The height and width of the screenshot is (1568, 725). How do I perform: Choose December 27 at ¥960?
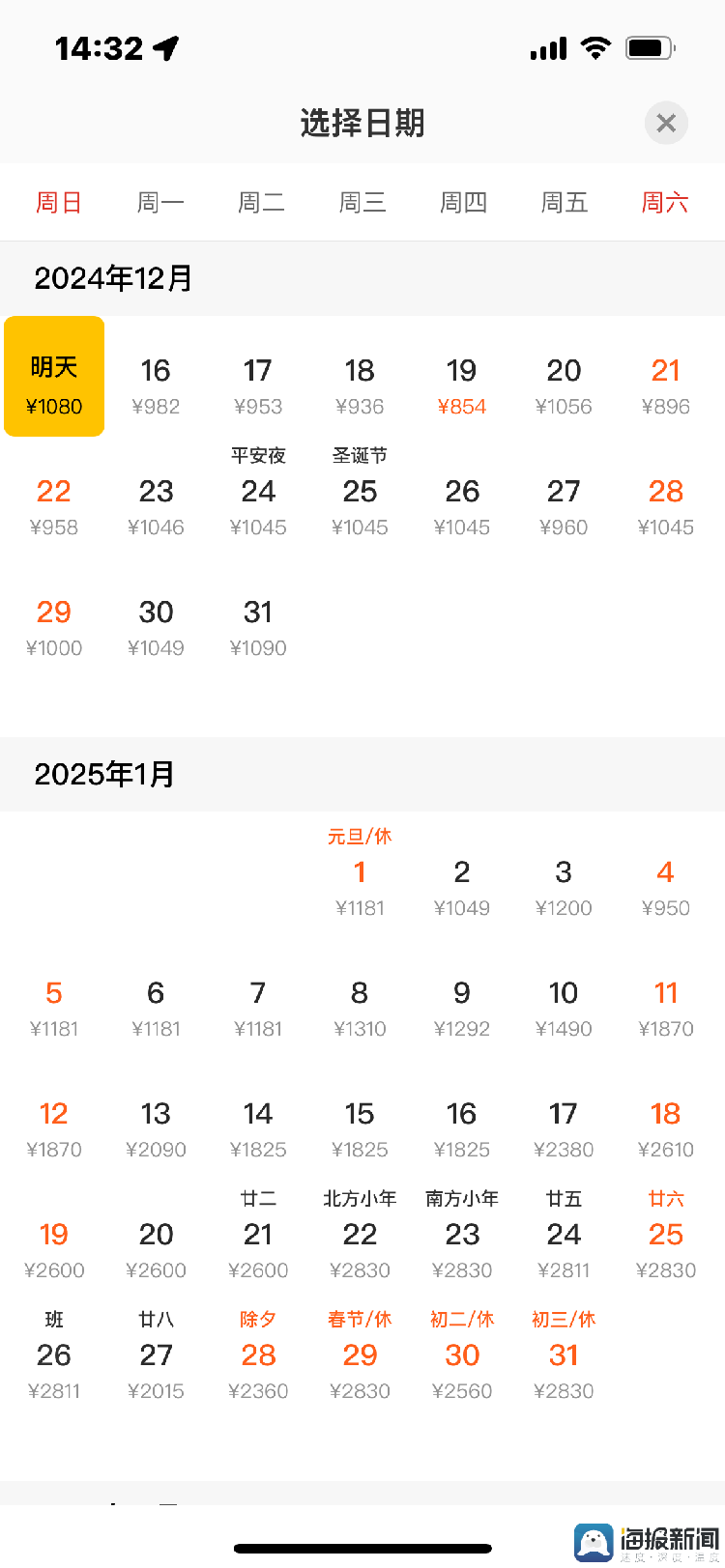point(564,505)
